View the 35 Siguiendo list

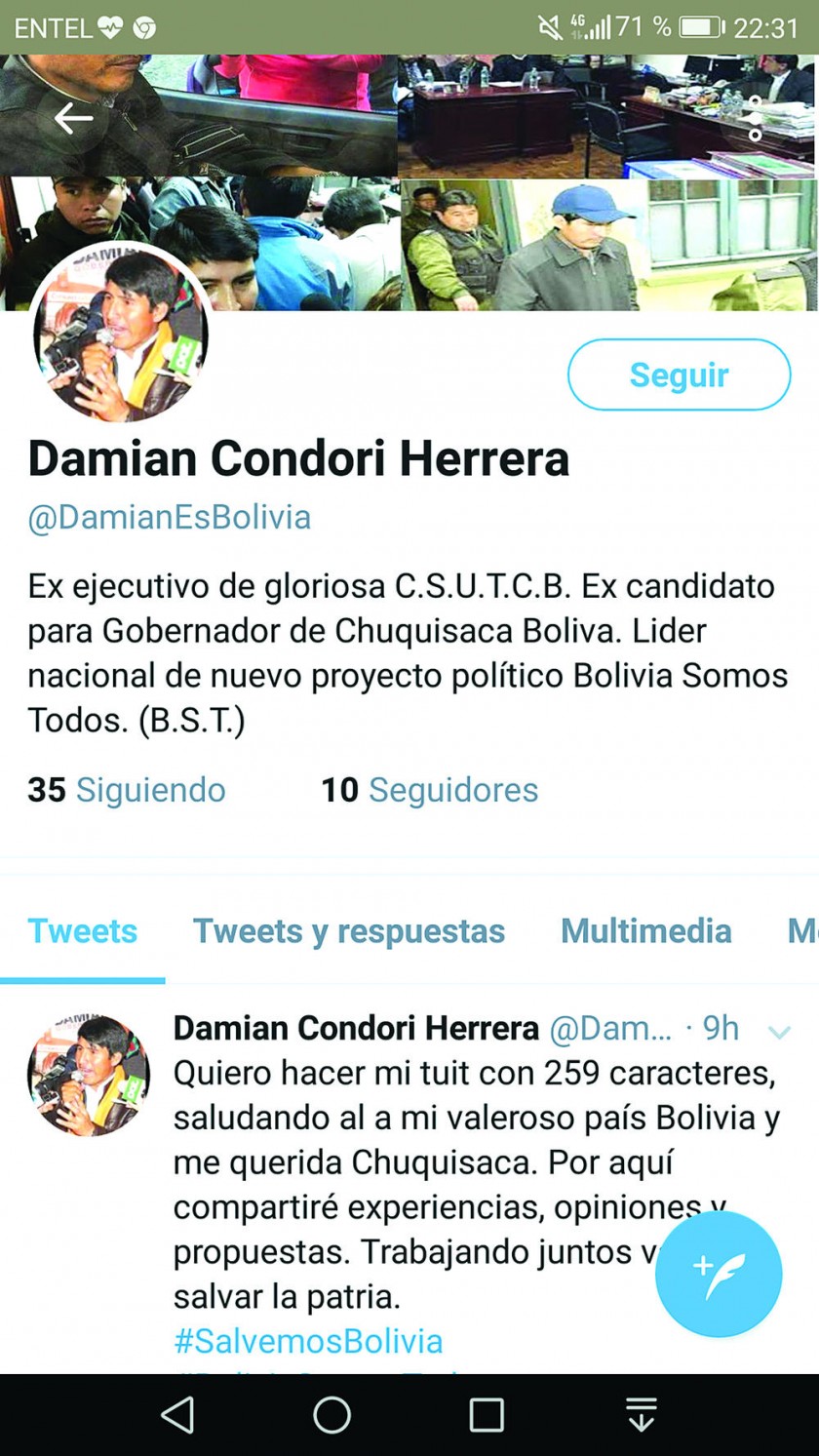pos(127,790)
